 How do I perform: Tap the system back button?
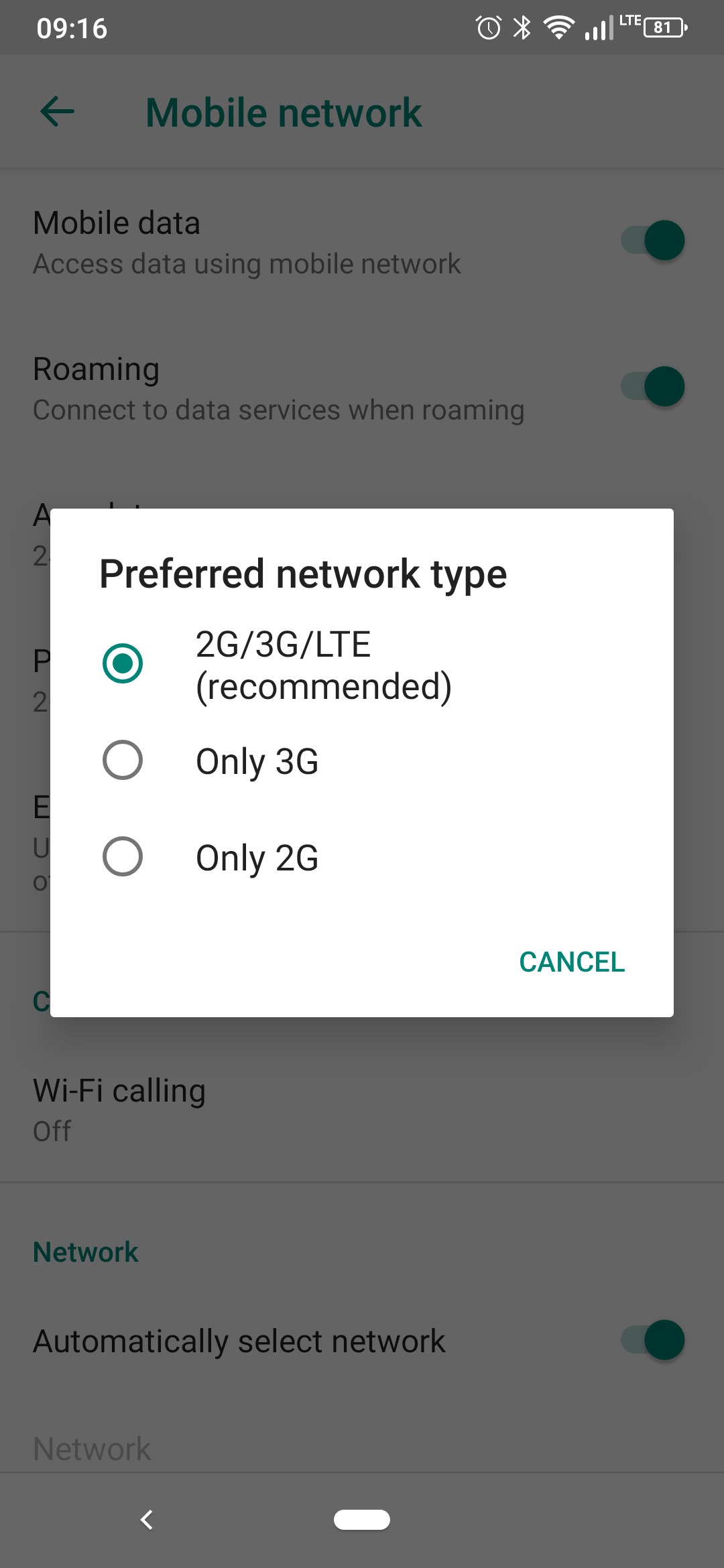pos(147,1519)
